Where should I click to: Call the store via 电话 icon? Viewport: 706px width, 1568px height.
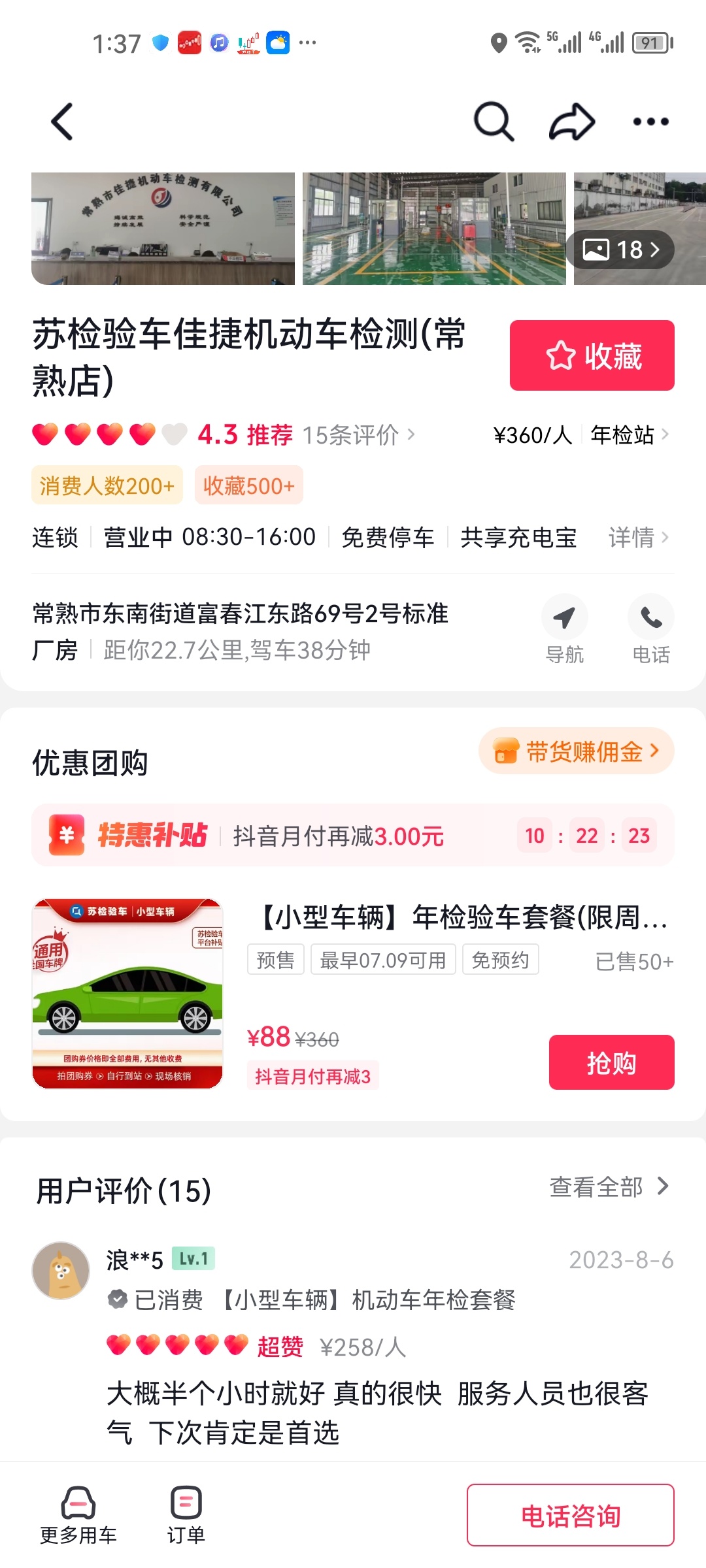pos(651,629)
